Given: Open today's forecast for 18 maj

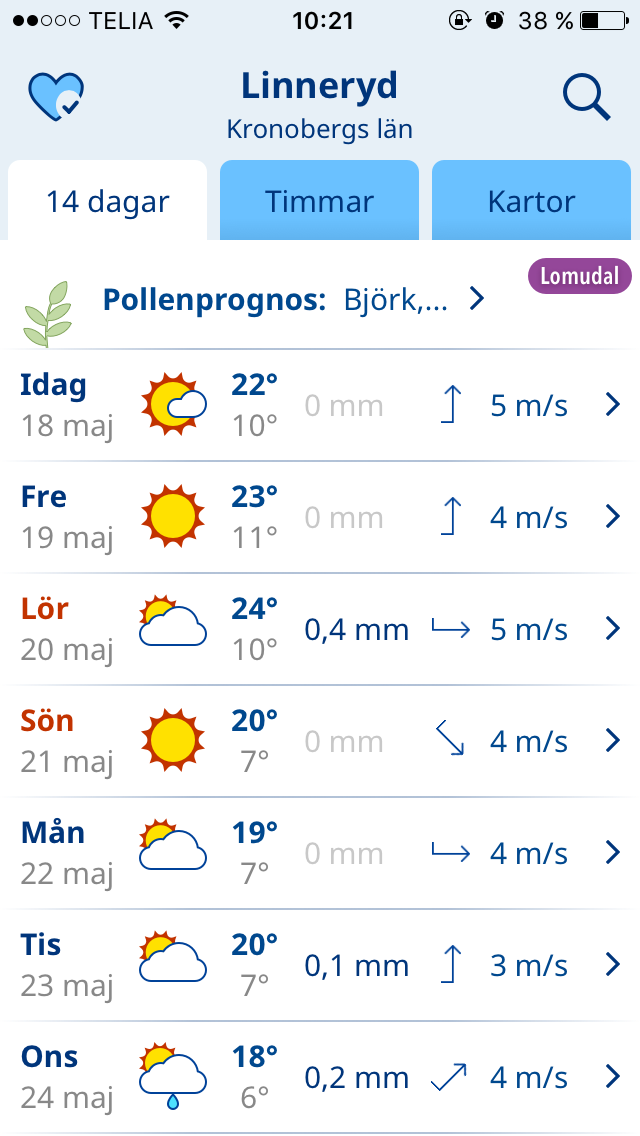Looking at the screenshot, I should pos(320,406).
